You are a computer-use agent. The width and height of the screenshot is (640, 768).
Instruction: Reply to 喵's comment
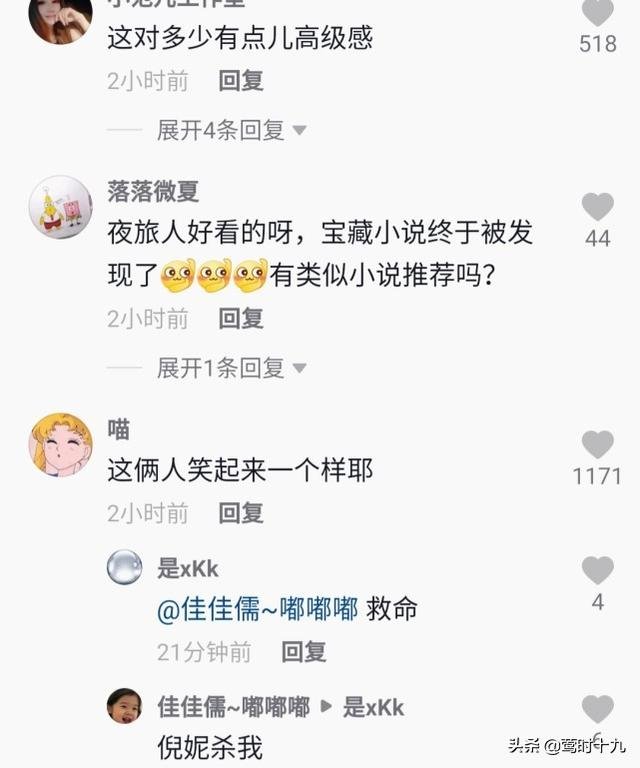click(241, 513)
